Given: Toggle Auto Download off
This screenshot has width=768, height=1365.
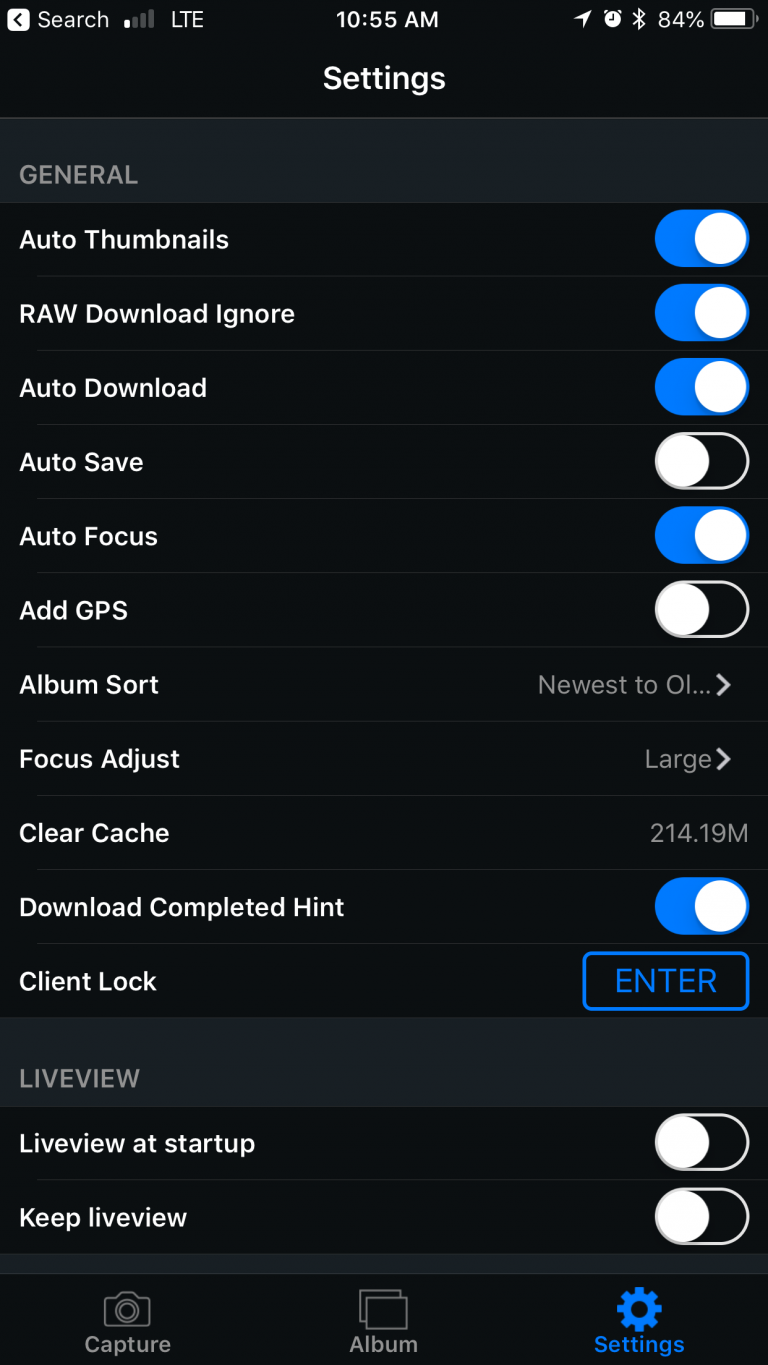Looking at the screenshot, I should 701,387.
